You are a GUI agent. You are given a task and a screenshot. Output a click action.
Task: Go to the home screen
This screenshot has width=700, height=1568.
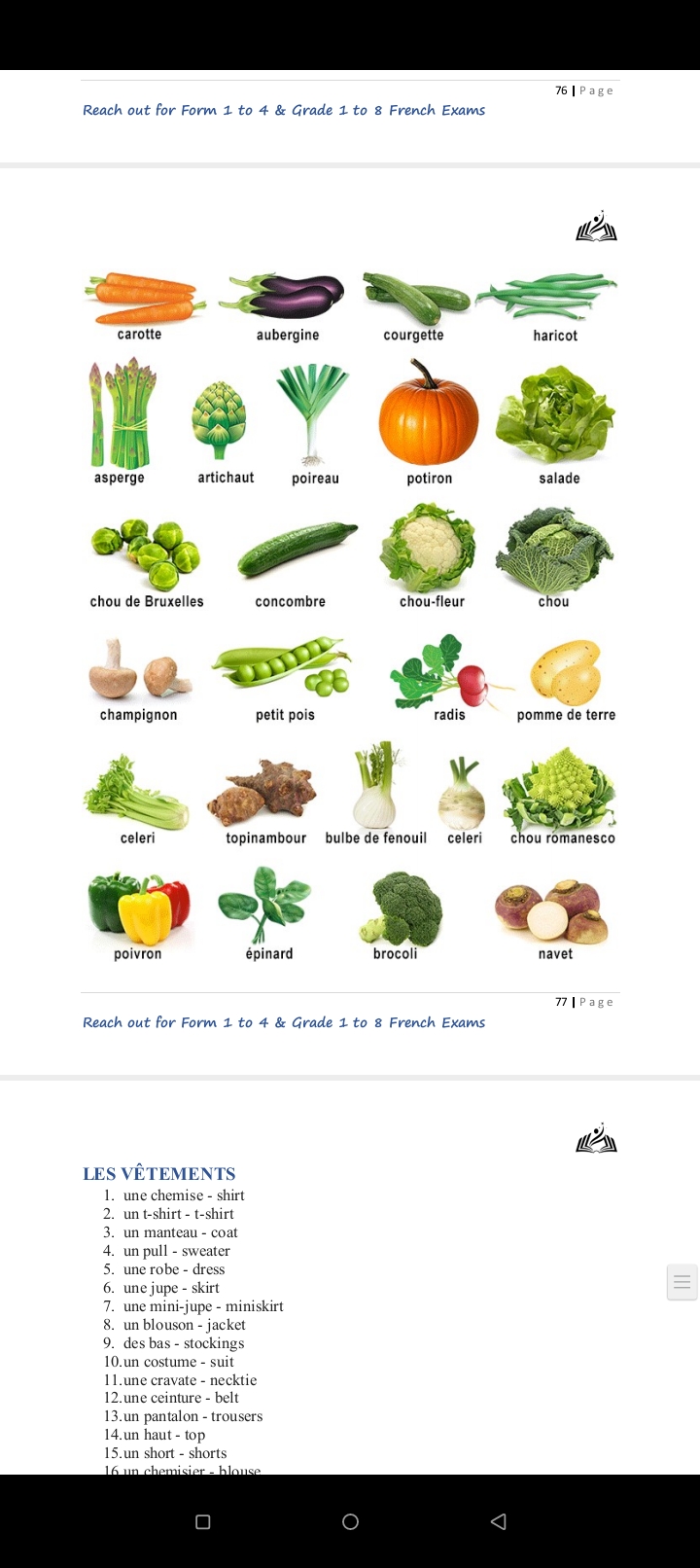(351, 1521)
